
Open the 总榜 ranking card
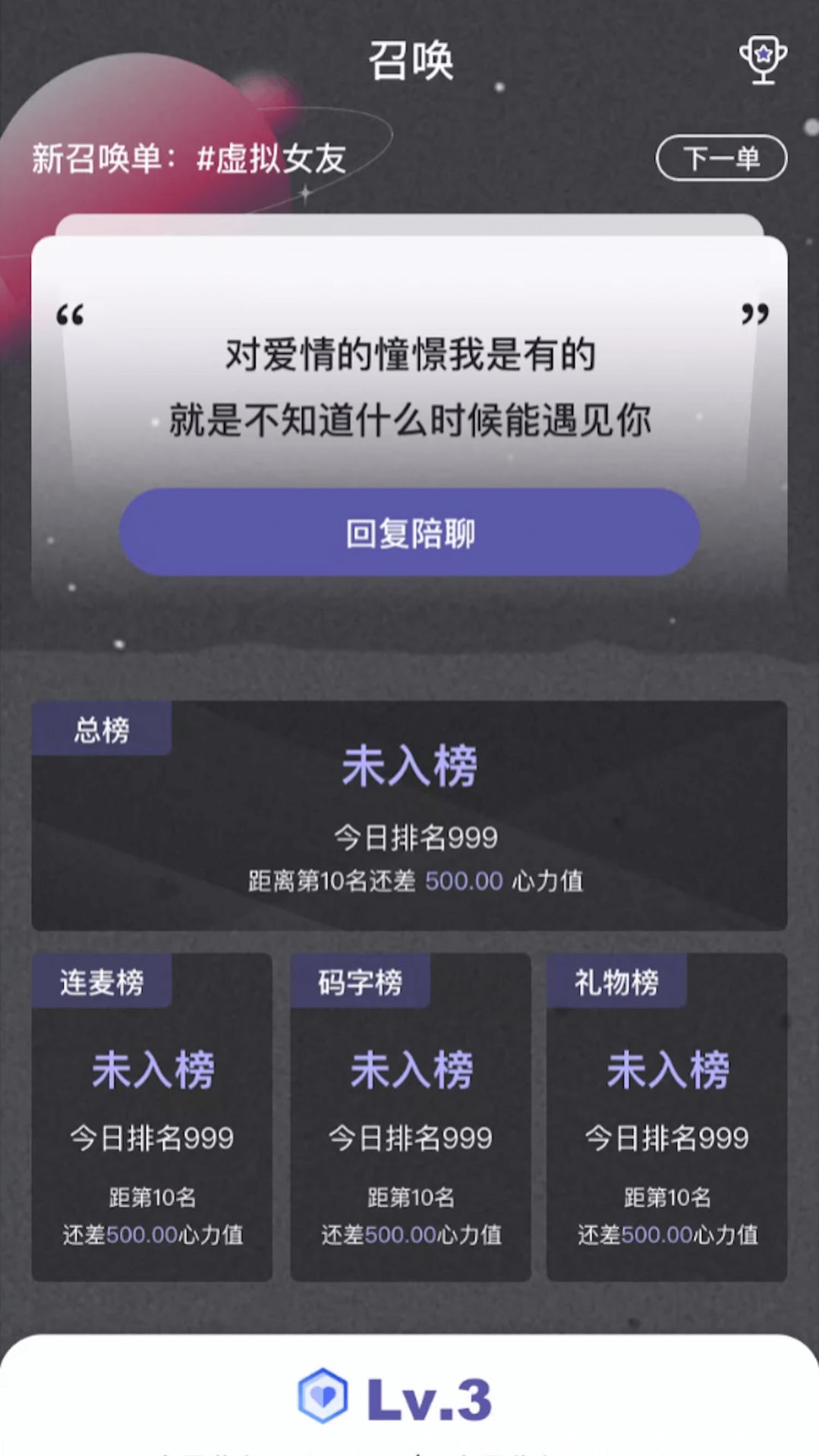[409, 816]
